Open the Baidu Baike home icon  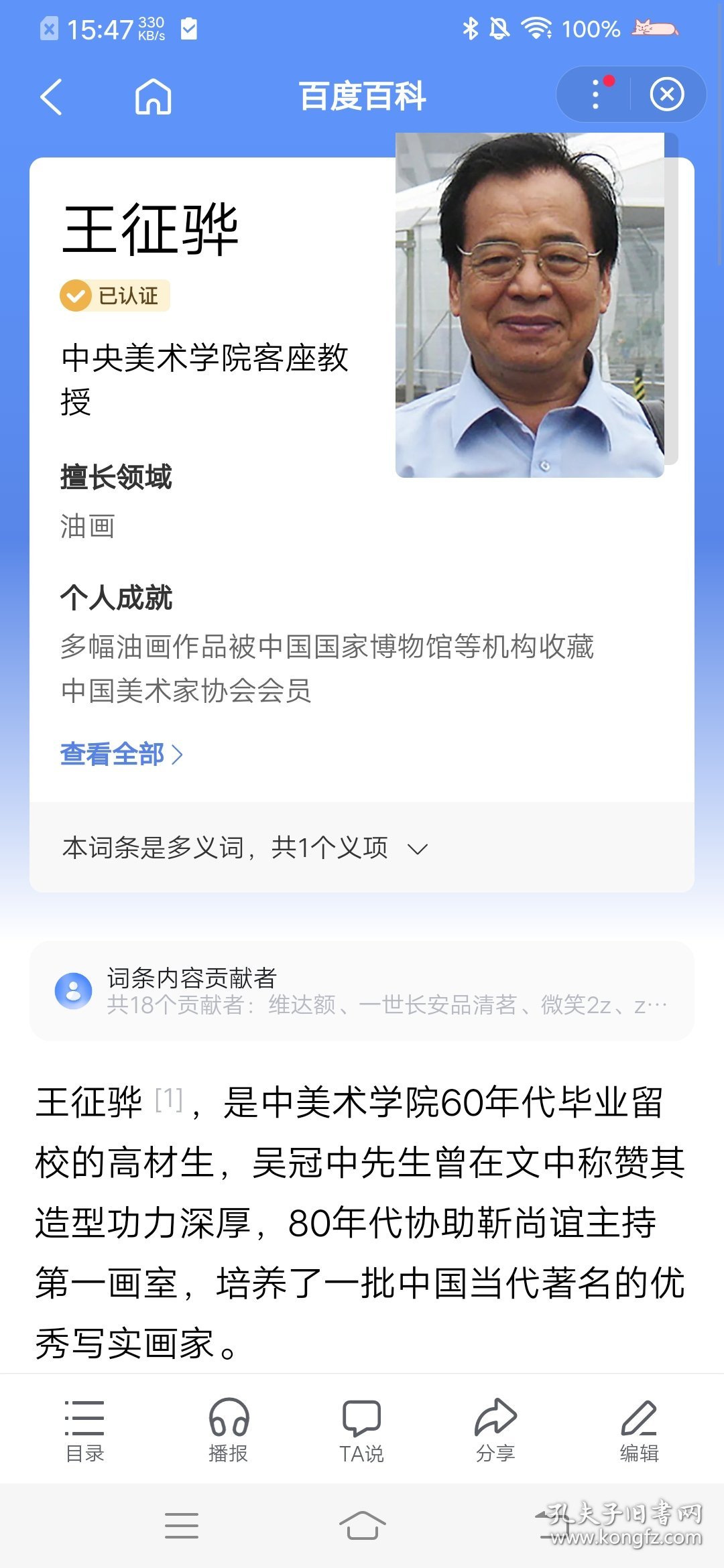click(x=154, y=96)
